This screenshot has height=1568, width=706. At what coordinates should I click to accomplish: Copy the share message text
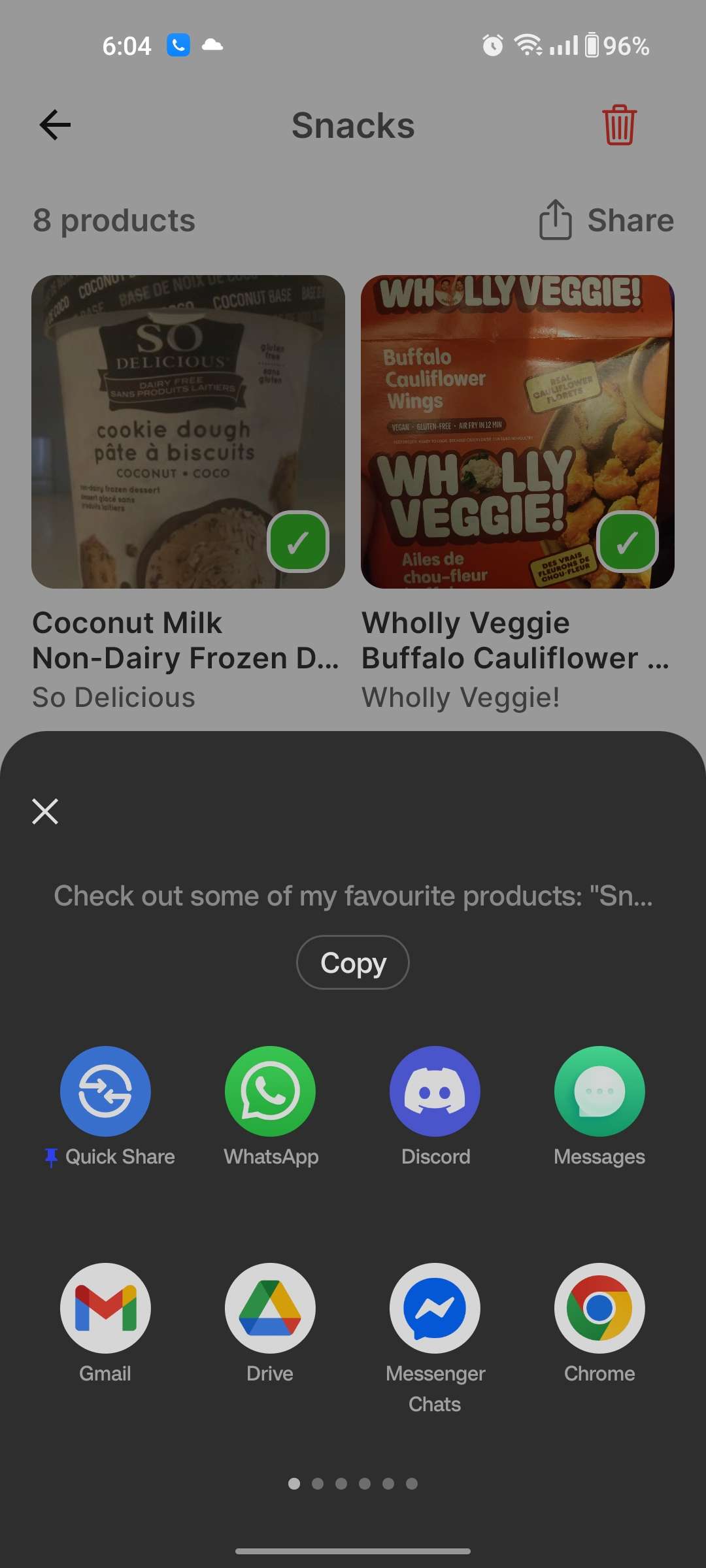tap(352, 962)
